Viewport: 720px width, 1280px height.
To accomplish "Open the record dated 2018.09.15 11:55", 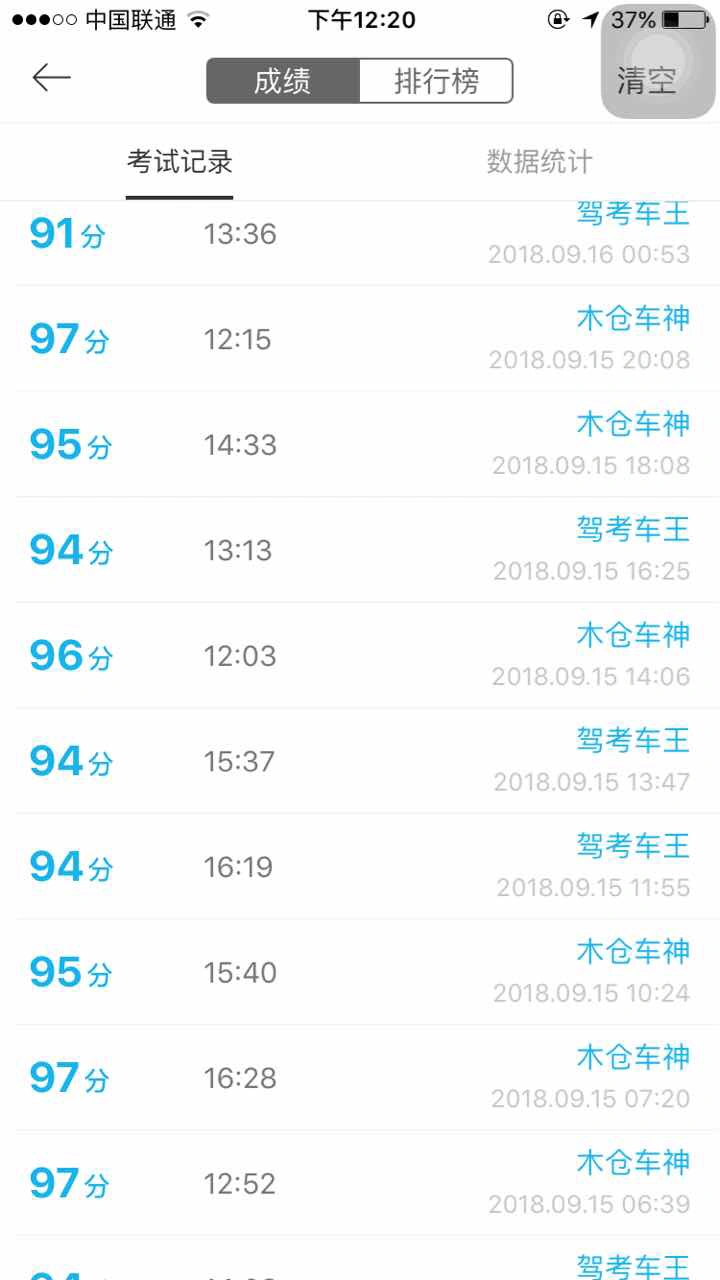I will [360, 867].
